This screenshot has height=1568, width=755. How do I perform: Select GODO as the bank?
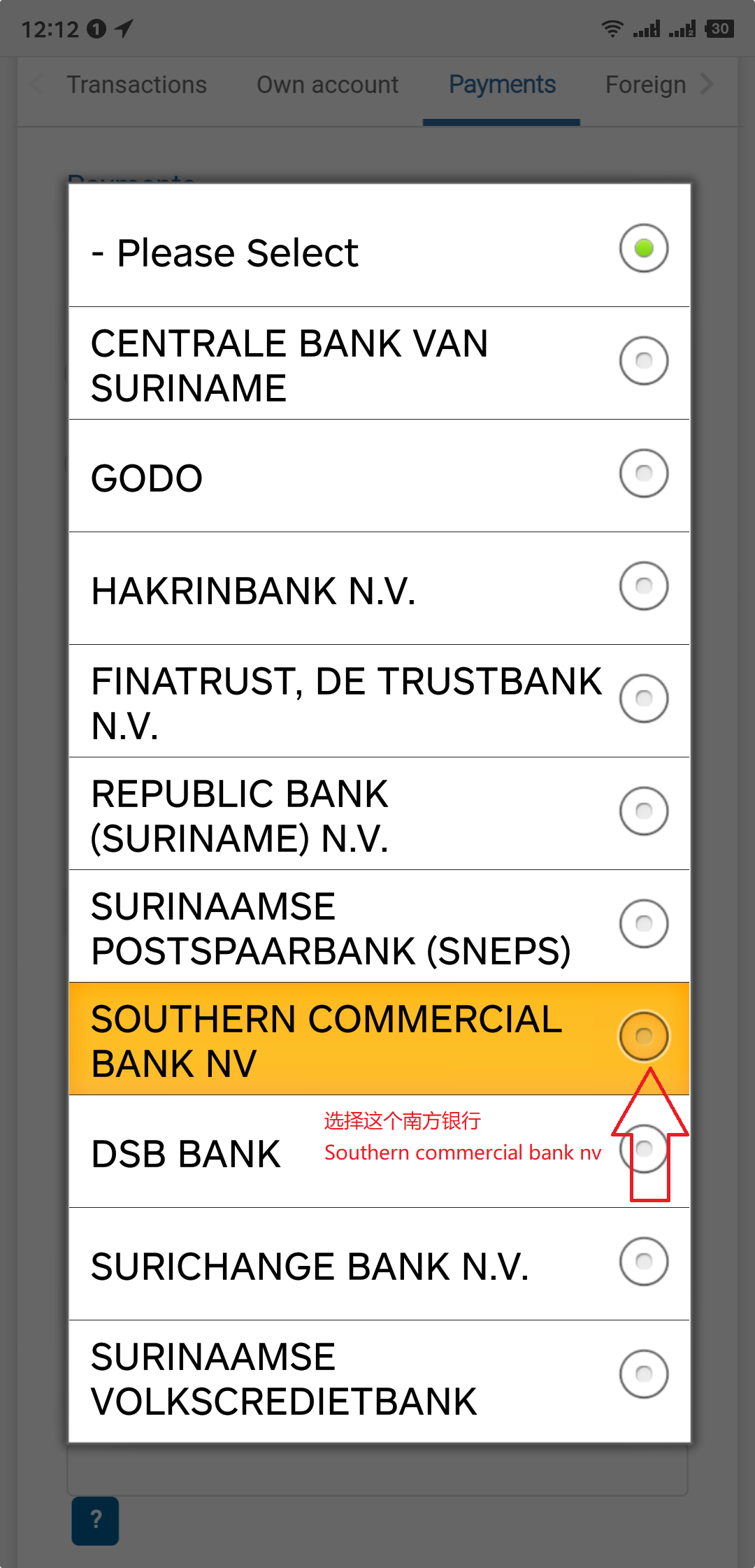(x=379, y=476)
